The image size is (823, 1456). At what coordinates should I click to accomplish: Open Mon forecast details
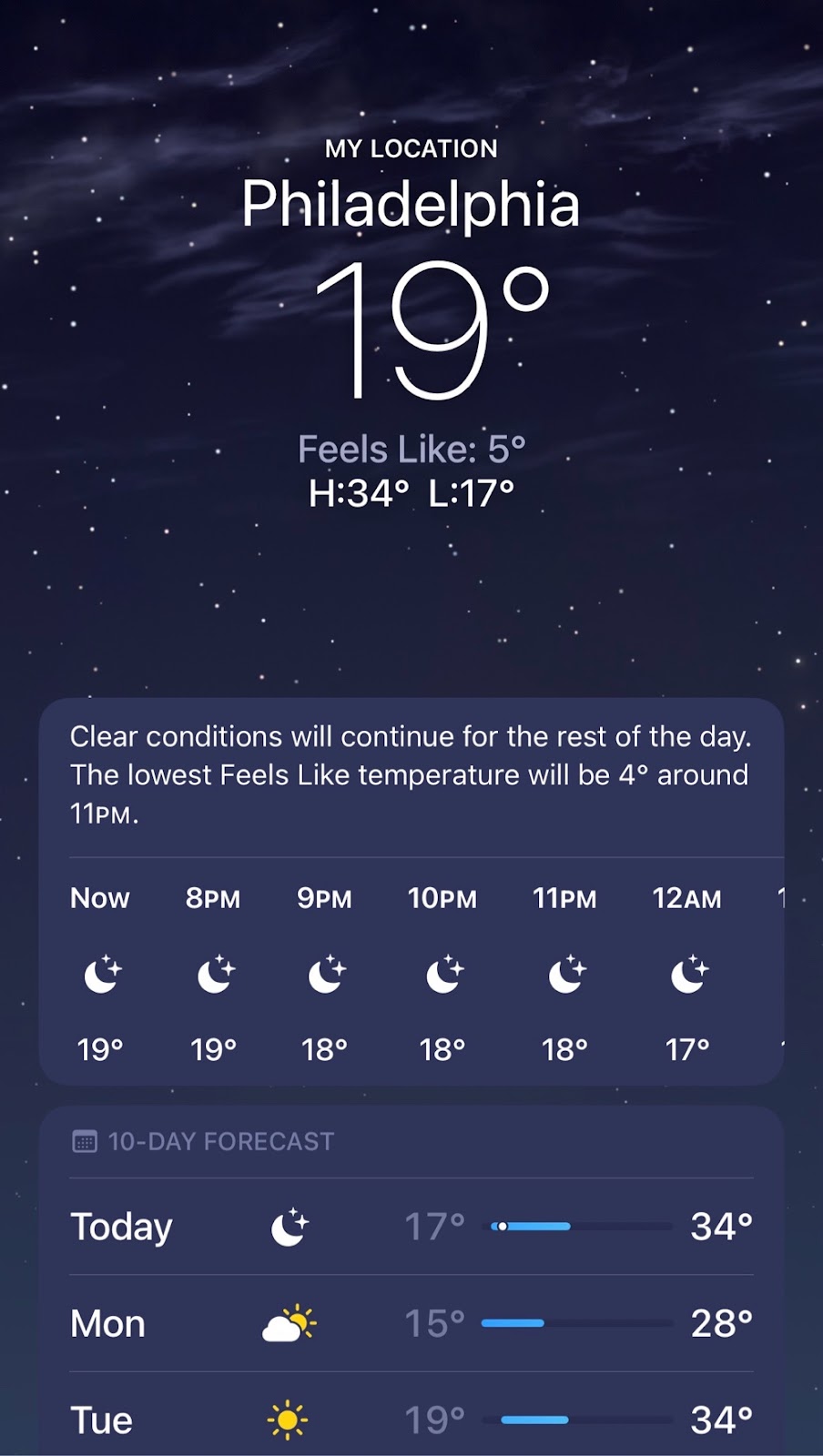tap(411, 1323)
